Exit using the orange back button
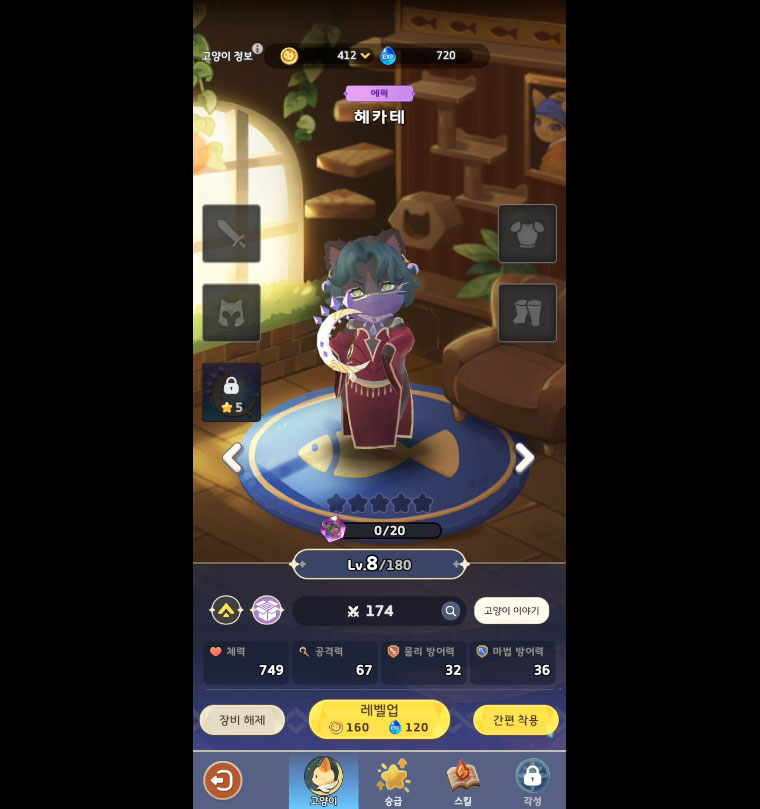Image resolution: width=760 pixels, height=809 pixels. pos(223,780)
